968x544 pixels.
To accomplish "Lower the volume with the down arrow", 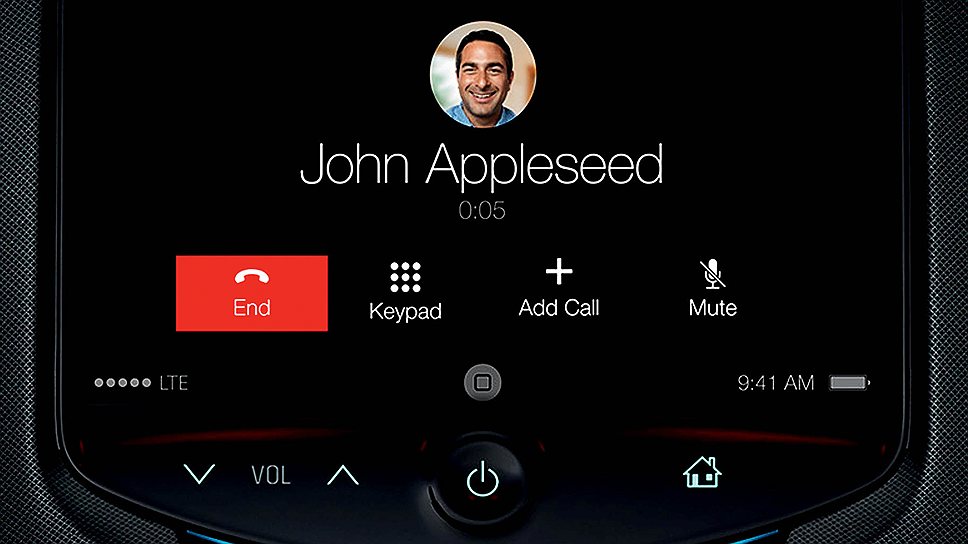I will [200, 475].
